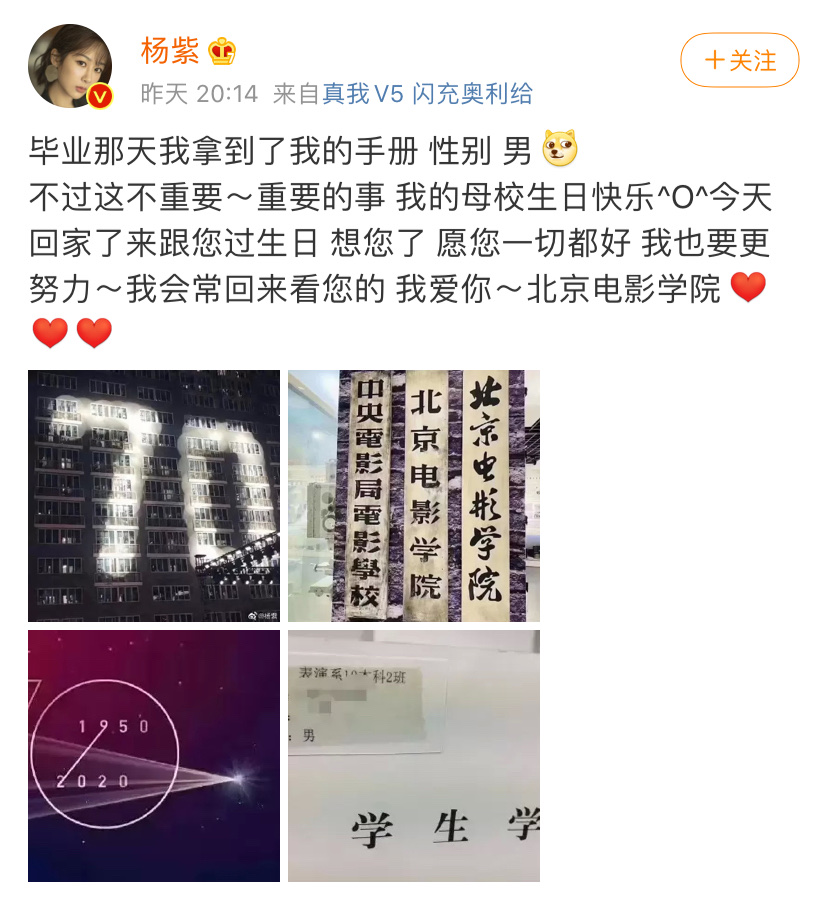Follow 杨紫 with the 关注 button
Viewport: 828px width, 898px height.
(739, 60)
